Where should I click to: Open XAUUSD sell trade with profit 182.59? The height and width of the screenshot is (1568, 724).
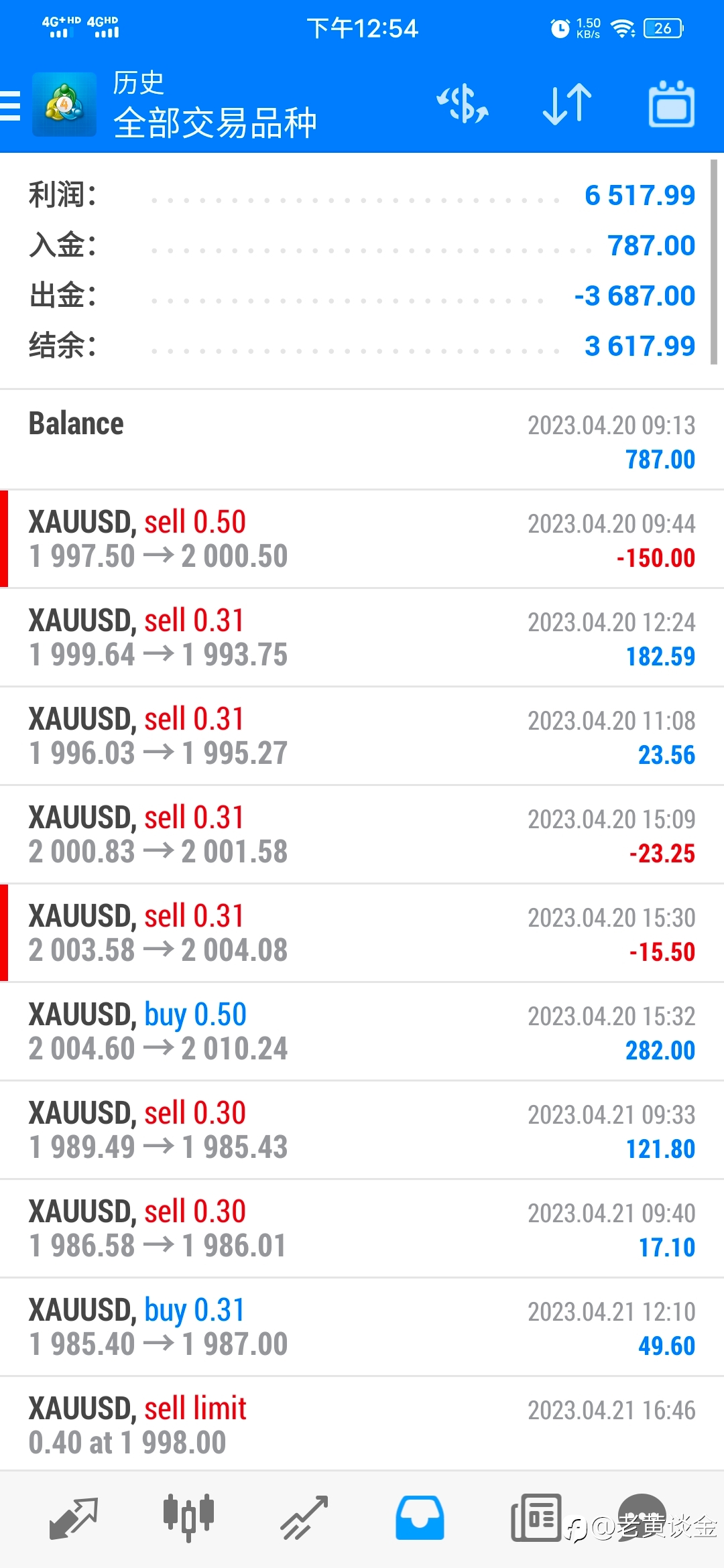point(362,638)
